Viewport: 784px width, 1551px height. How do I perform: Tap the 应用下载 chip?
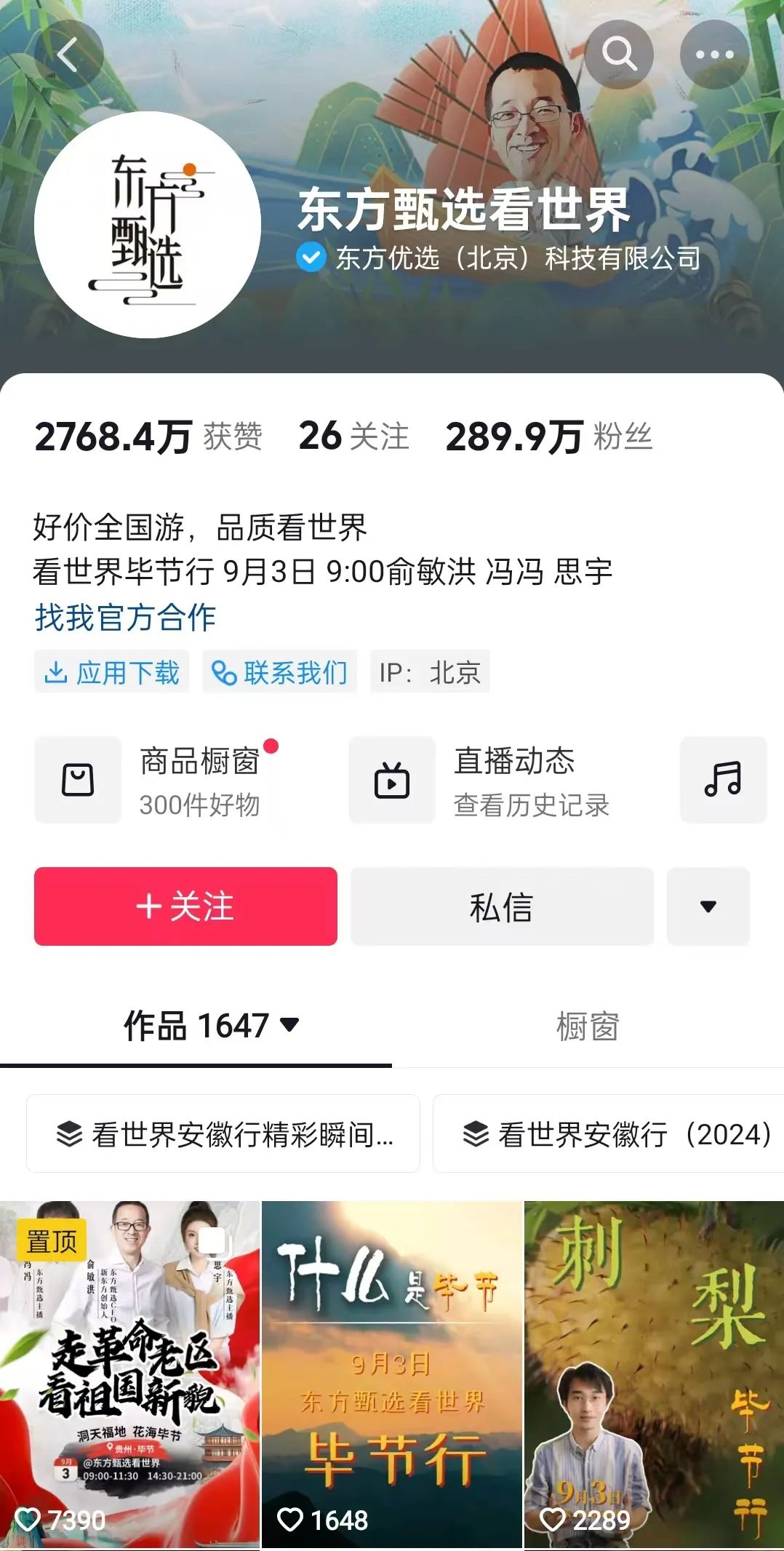pos(112,672)
